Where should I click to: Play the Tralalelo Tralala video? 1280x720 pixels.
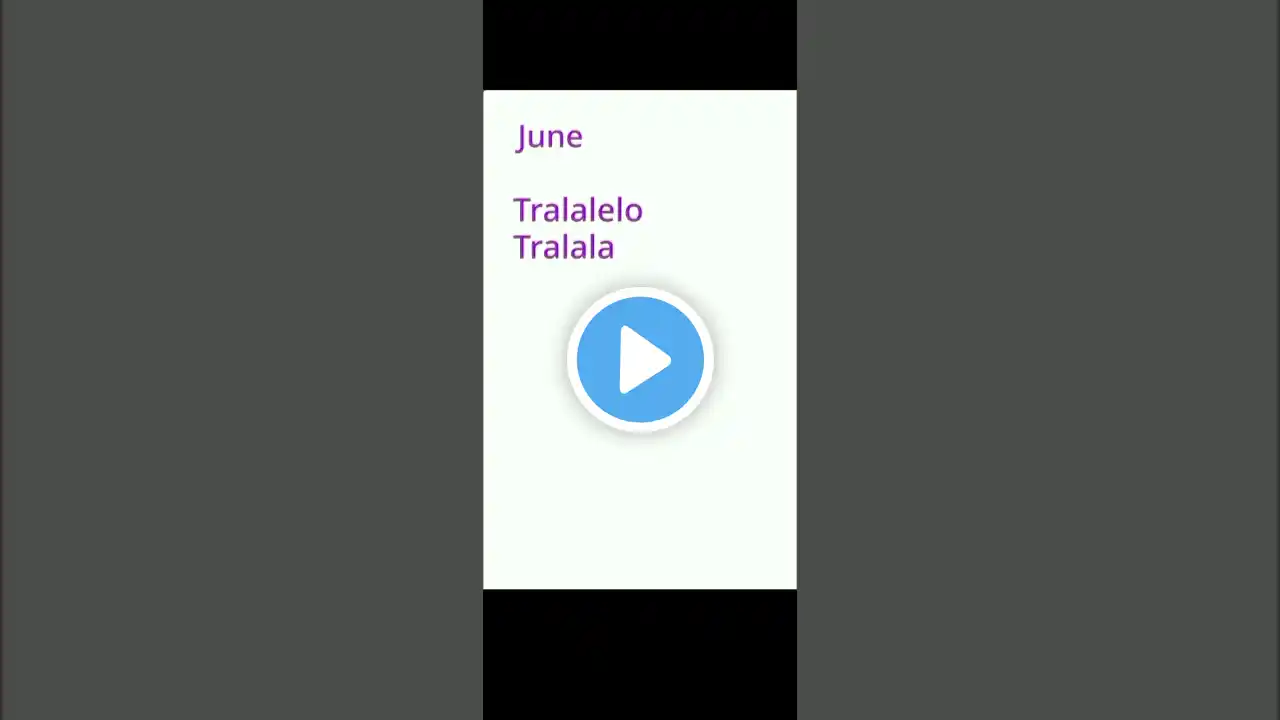tap(640, 360)
